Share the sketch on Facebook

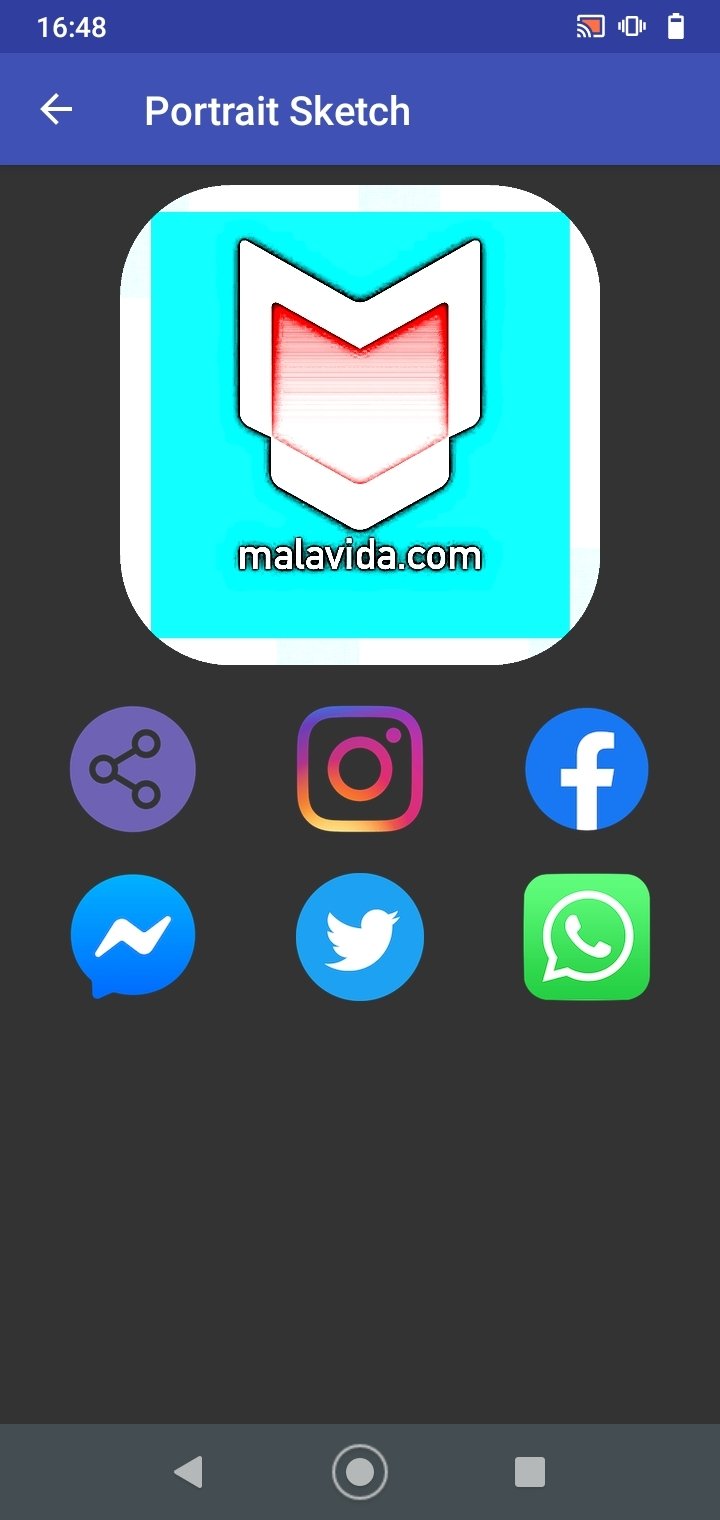[587, 769]
